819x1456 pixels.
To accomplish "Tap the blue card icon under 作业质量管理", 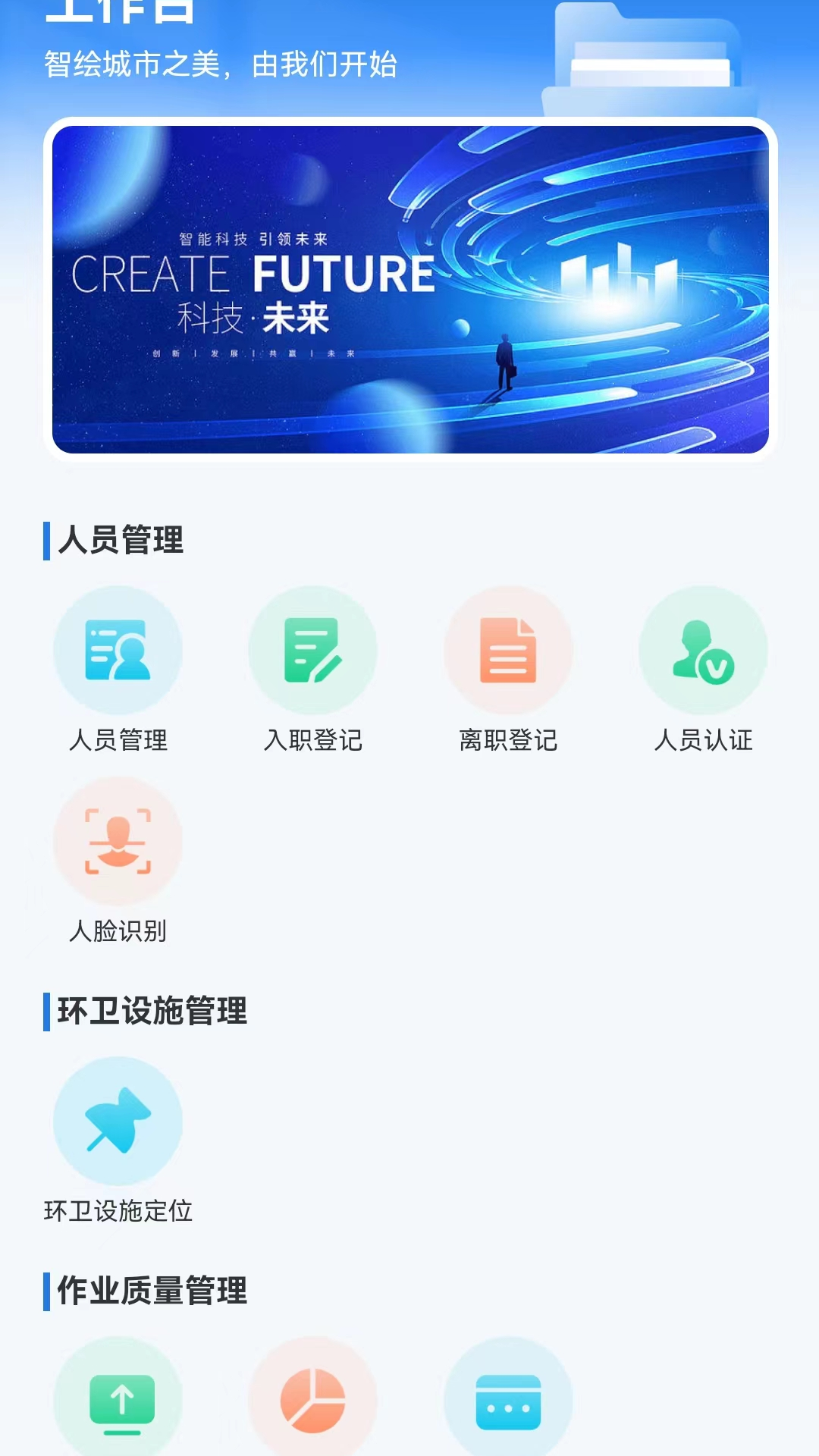I will point(507,1403).
